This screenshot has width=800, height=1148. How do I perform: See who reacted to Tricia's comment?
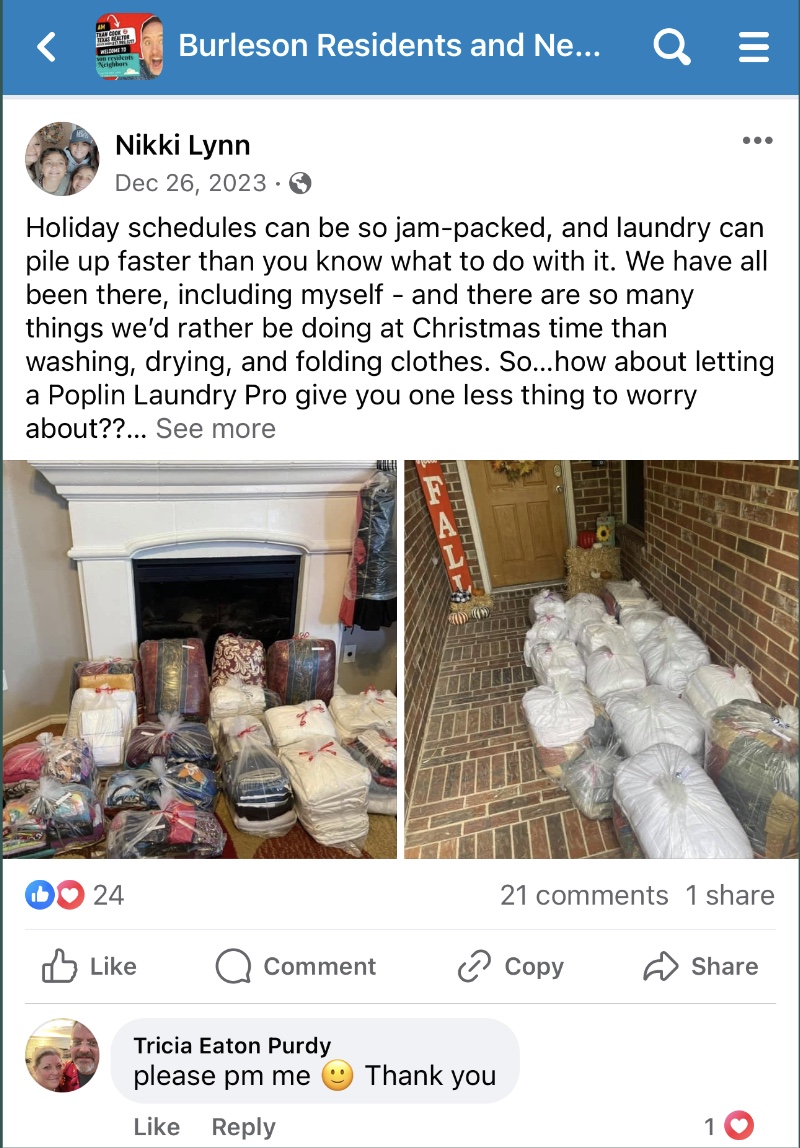[729, 1127]
